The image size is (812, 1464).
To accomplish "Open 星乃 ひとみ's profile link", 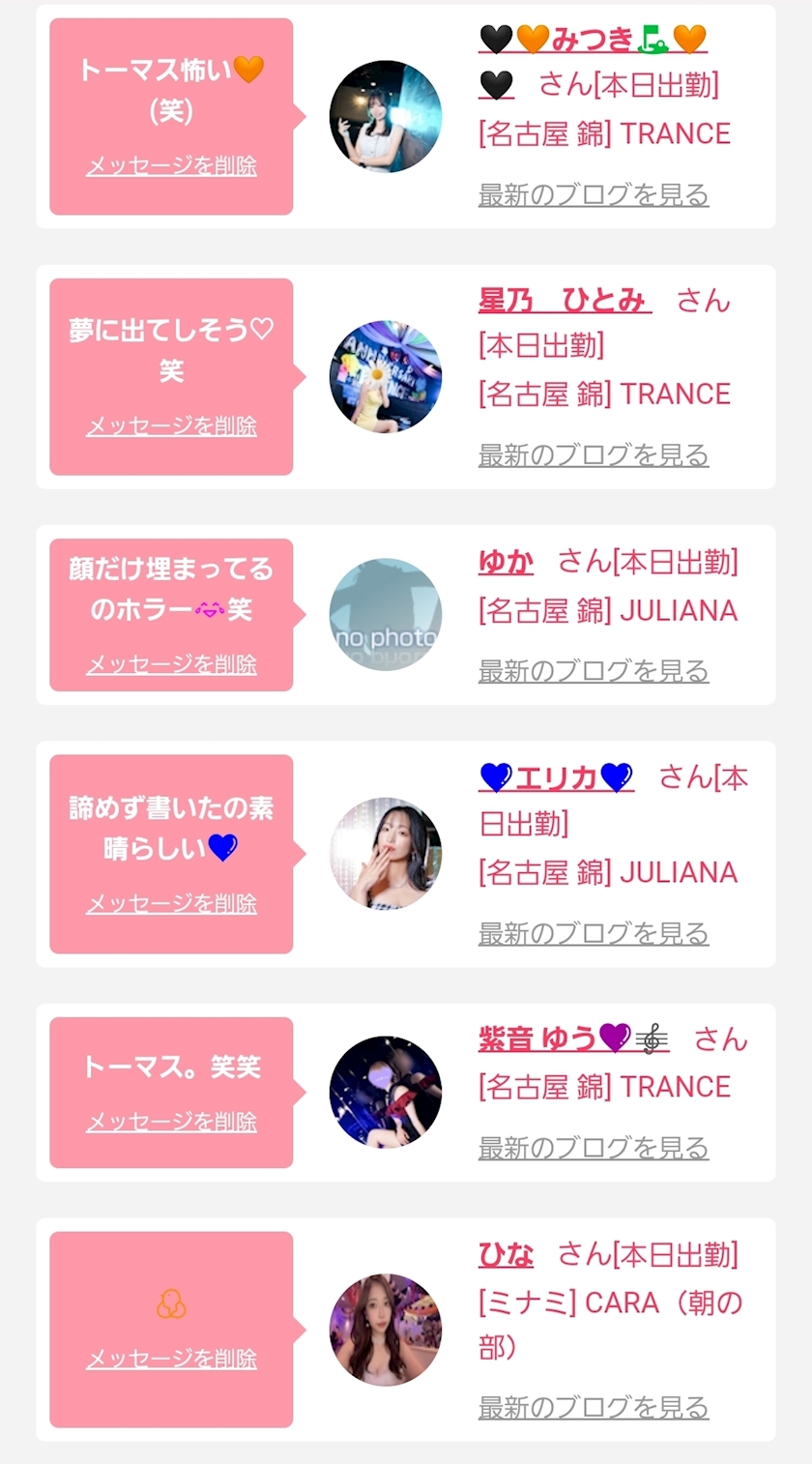I will [565, 300].
